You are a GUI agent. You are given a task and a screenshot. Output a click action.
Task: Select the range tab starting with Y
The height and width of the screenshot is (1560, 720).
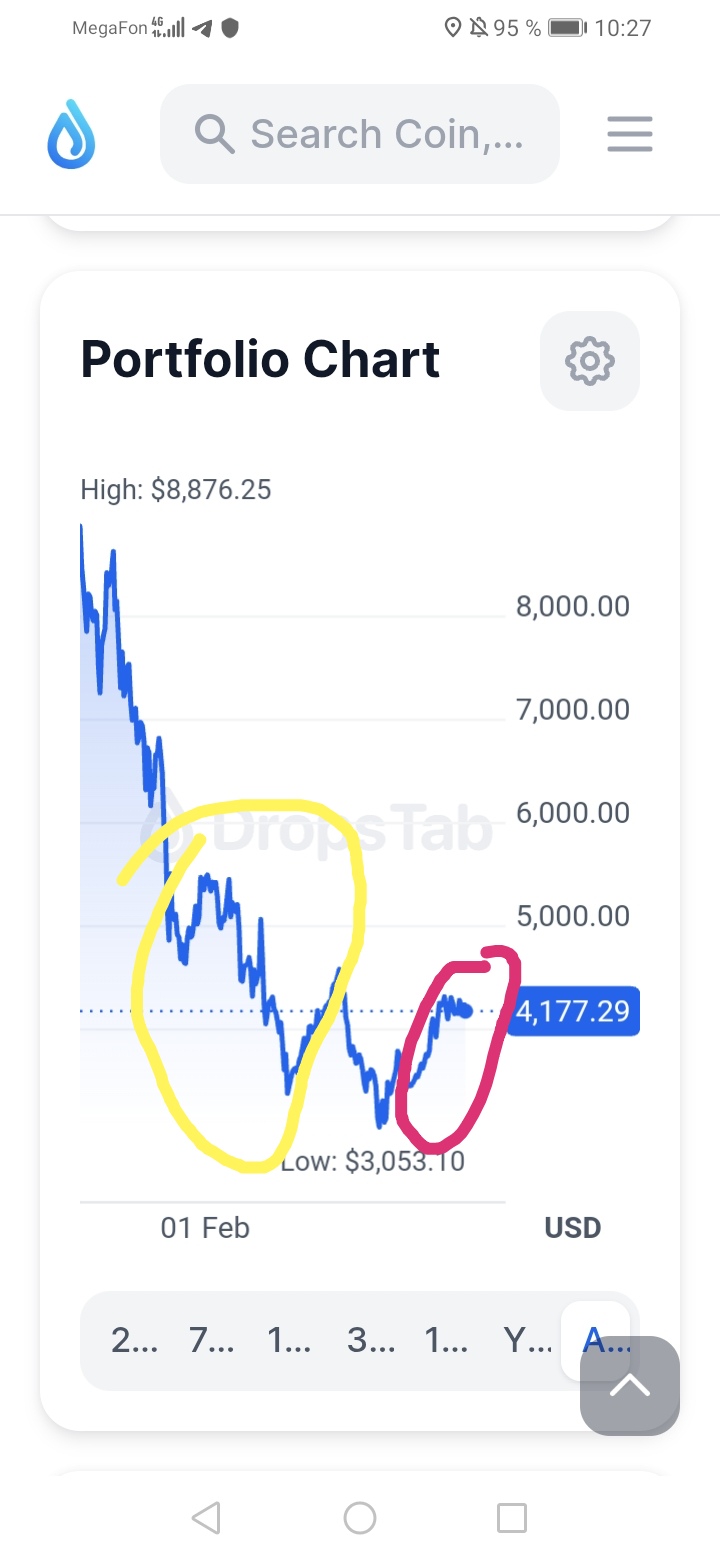[x=527, y=1340]
